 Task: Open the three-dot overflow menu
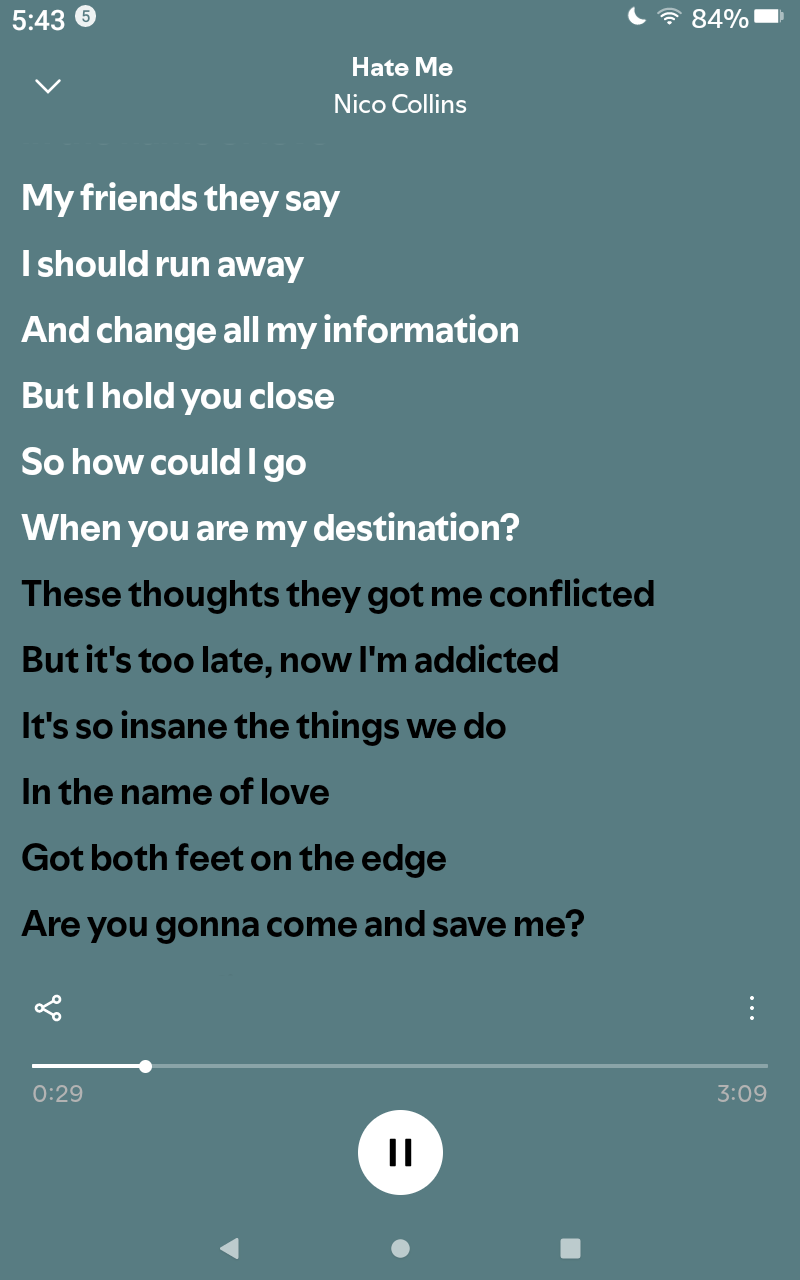click(x=752, y=1008)
